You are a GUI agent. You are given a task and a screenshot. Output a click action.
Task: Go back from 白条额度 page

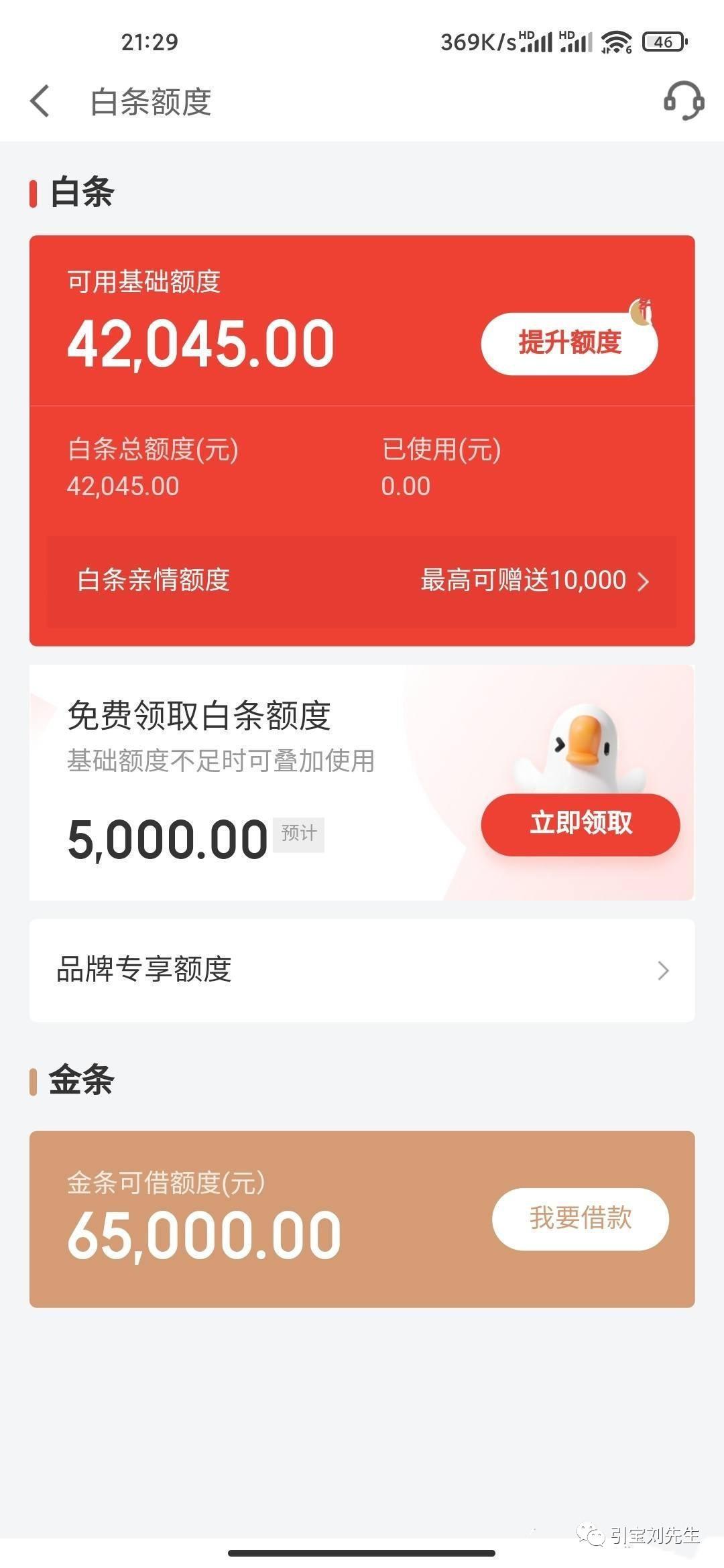[40, 101]
